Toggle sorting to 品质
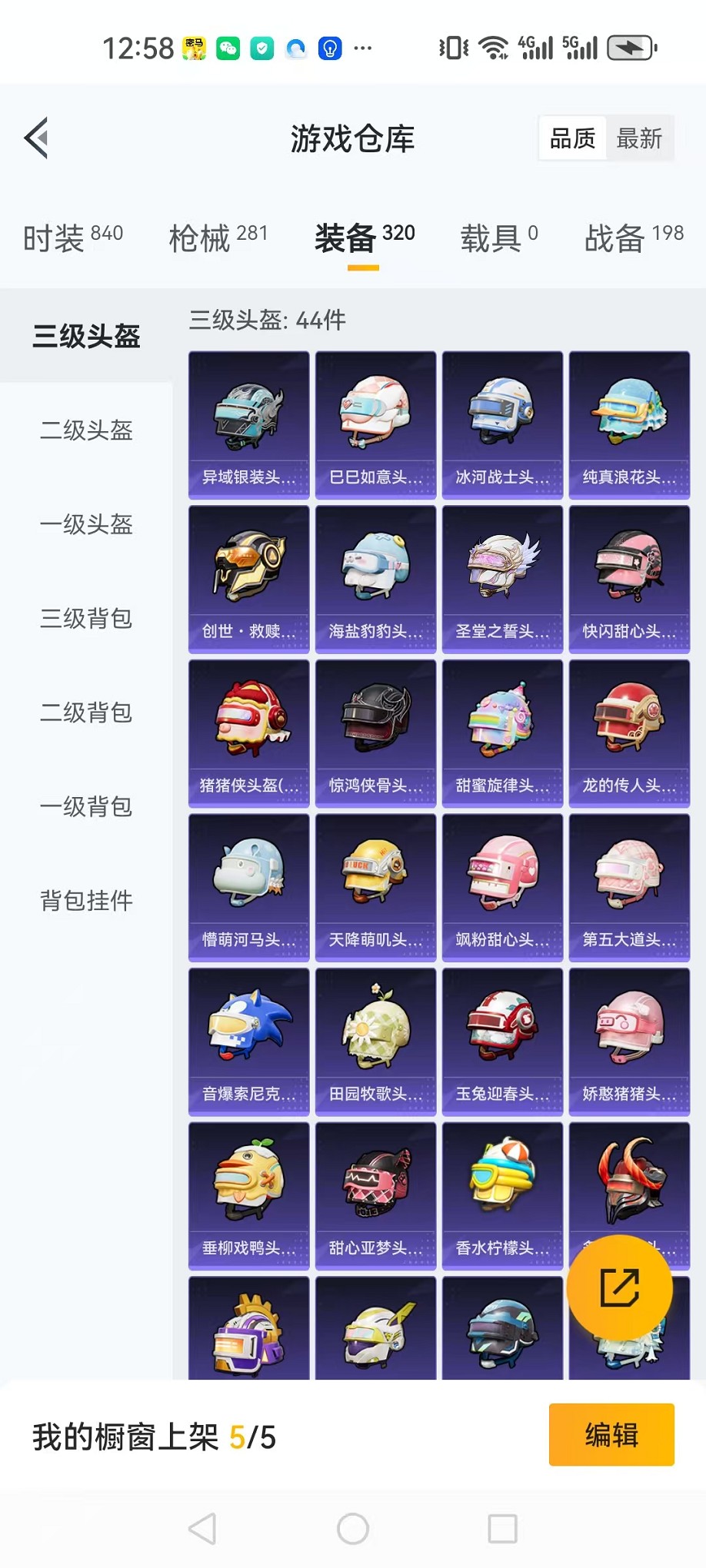 571,137
